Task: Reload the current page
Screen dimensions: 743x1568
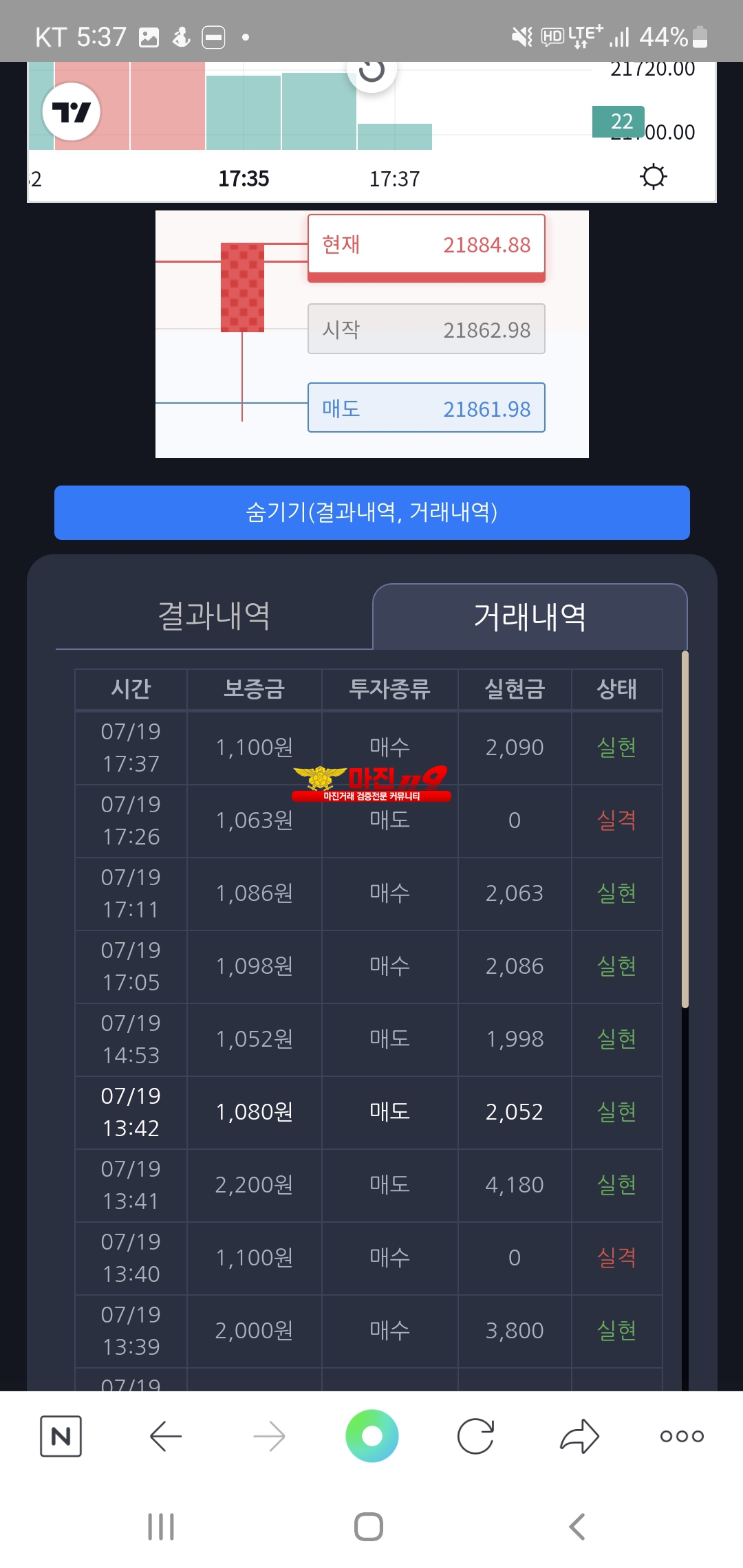Action: coord(475,1436)
